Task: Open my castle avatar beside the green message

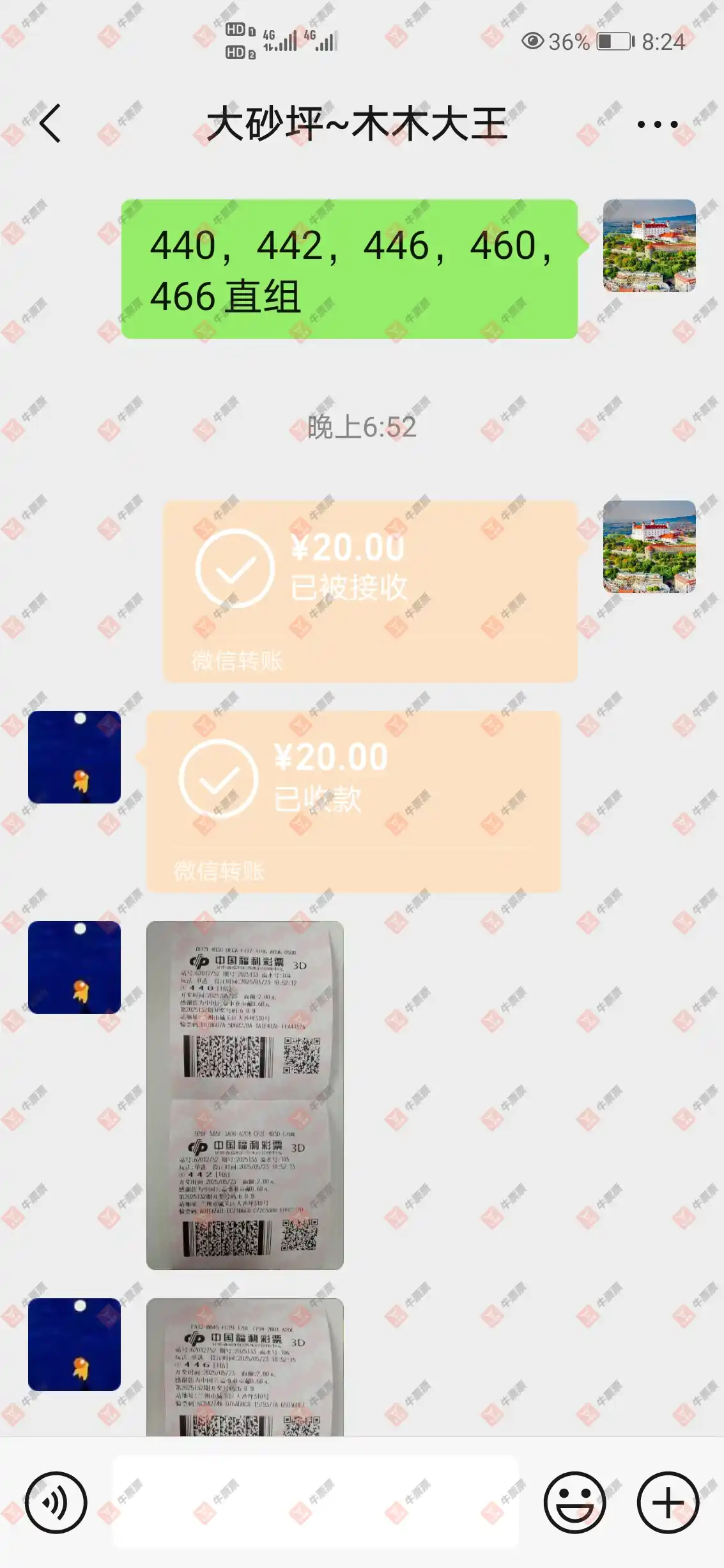Action: 649,245
